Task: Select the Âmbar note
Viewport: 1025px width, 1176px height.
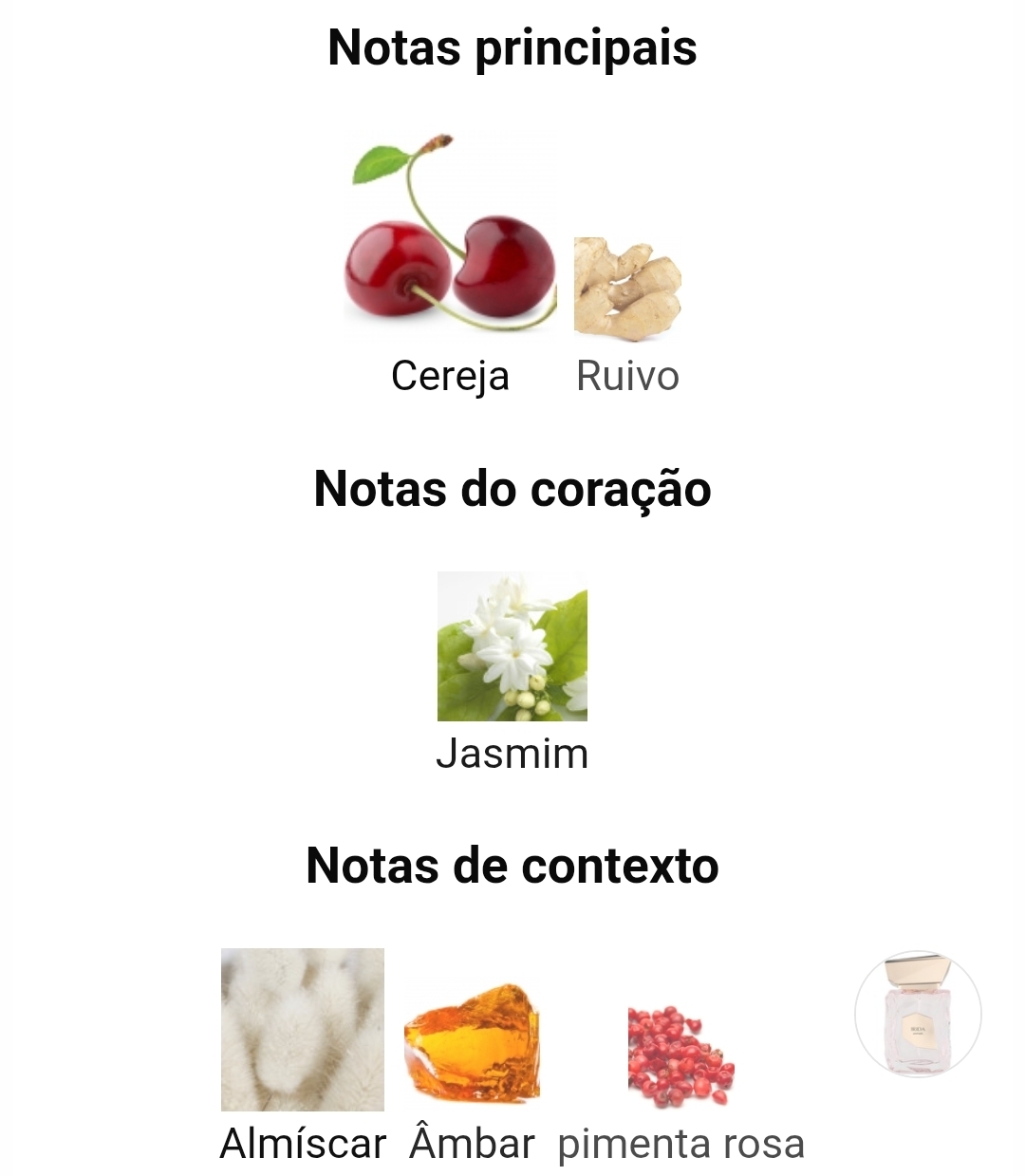Action: [x=472, y=1044]
